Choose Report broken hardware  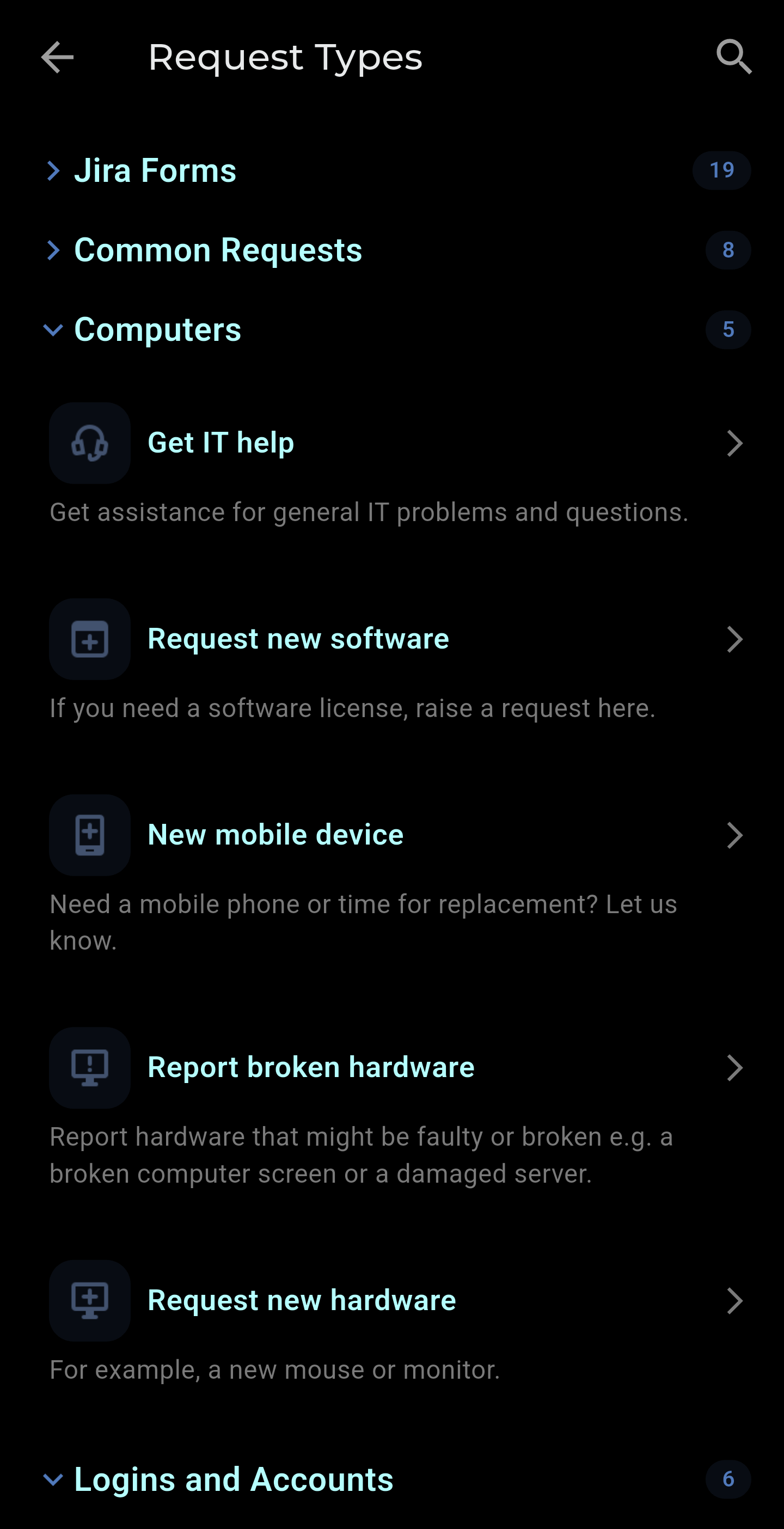(310, 1067)
